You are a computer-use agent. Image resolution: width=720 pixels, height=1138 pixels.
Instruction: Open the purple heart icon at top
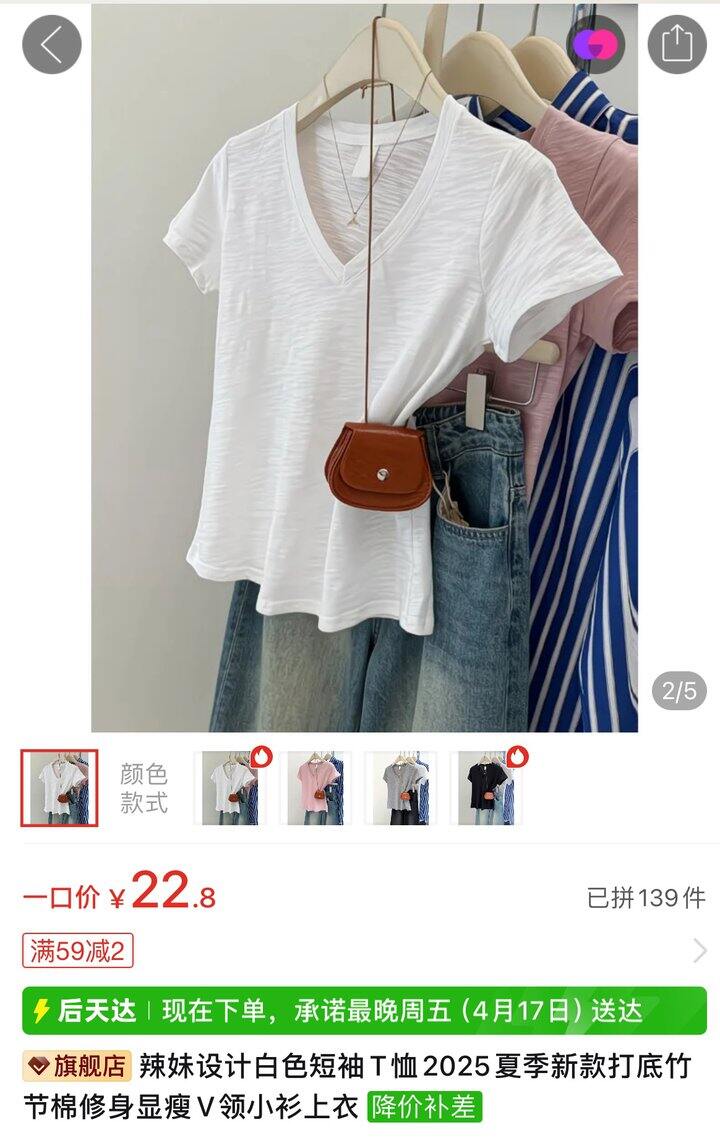point(595,45)
